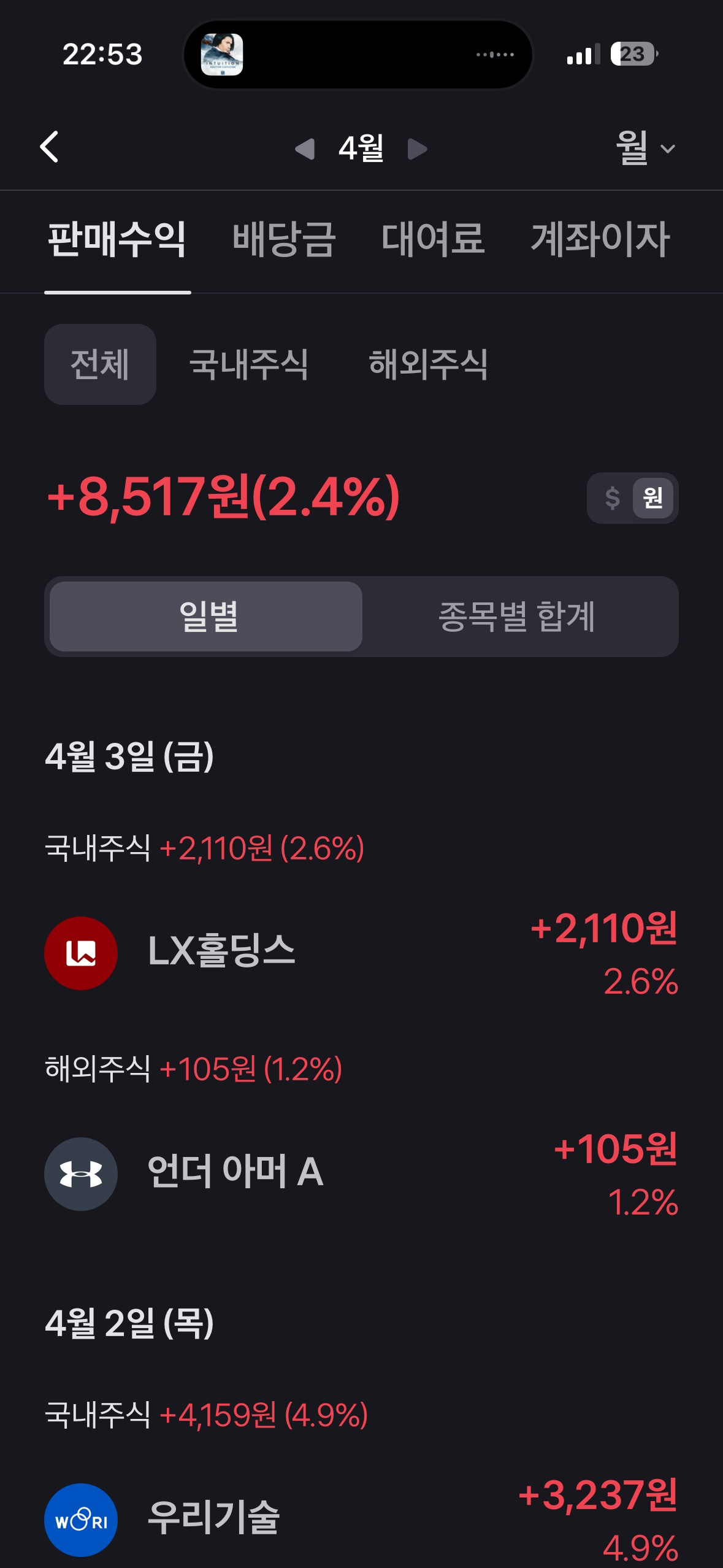Open the 언더 아머 A entry
Viewport: 723px width, 1568px height.
click(361, 1173)
